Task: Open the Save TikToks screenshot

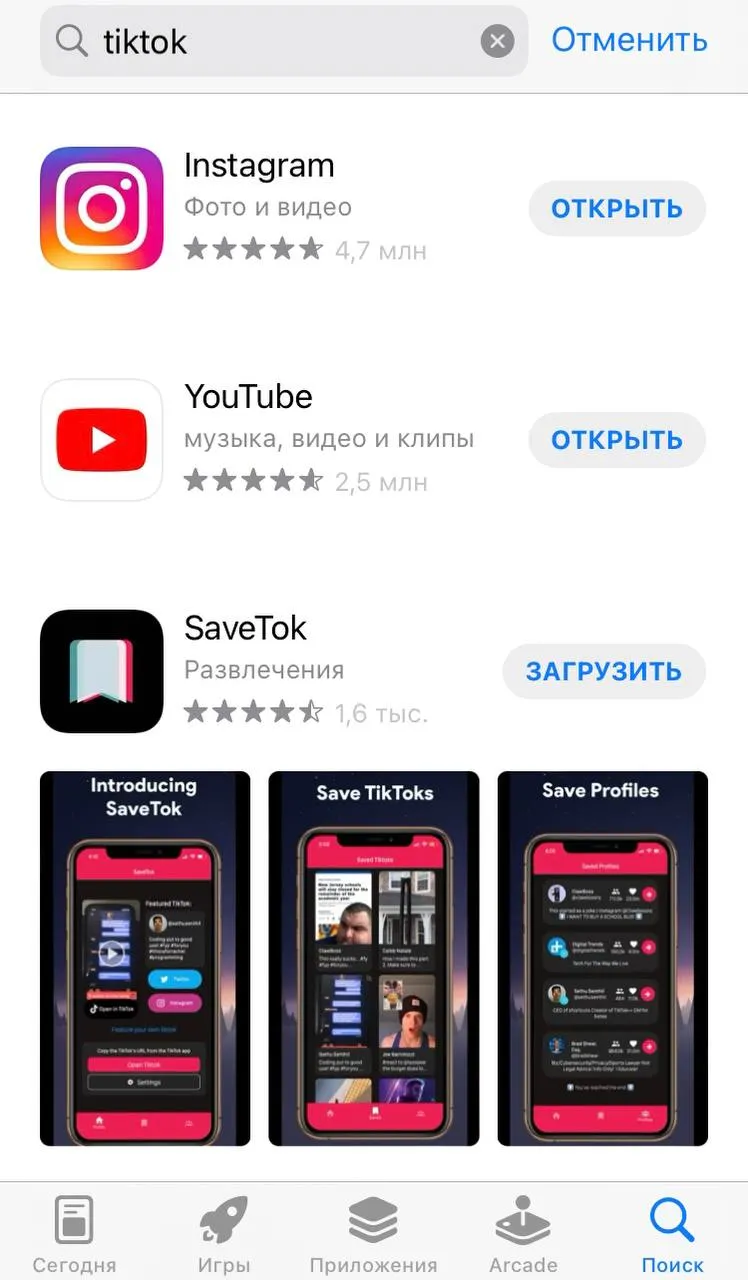Action: pos(374,958)
